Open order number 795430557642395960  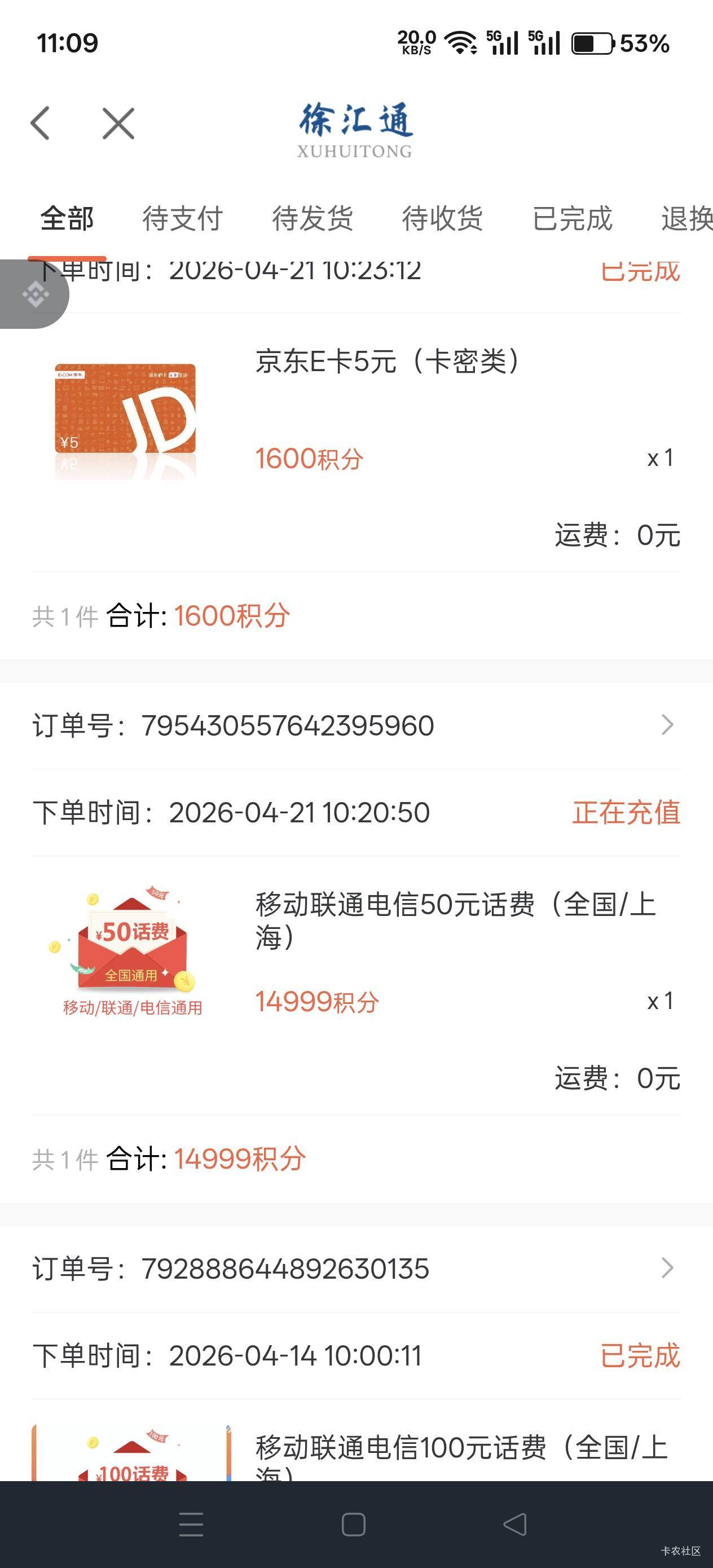click(355, 725)
